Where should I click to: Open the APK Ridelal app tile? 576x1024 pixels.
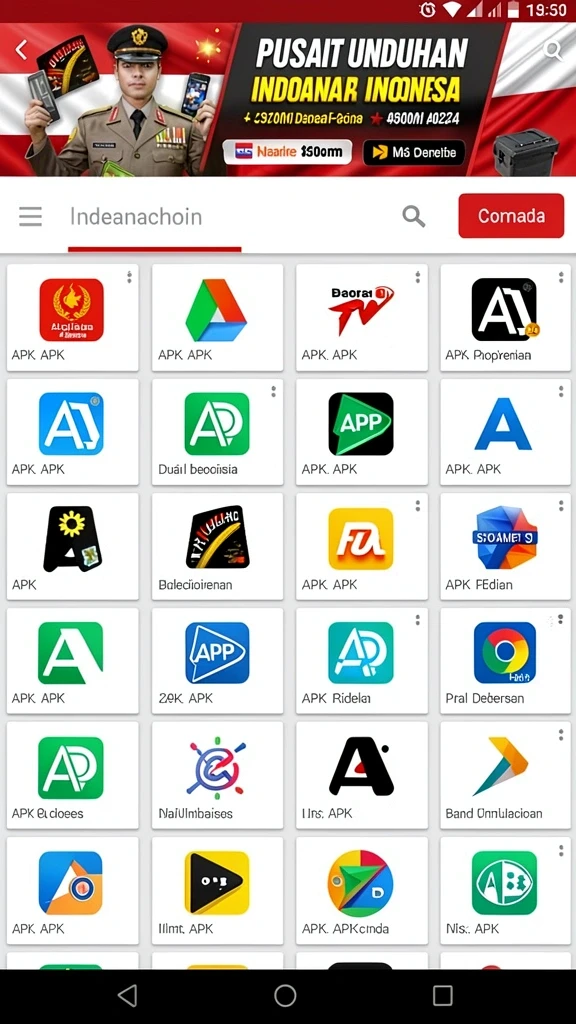click(x=362, y=660)
